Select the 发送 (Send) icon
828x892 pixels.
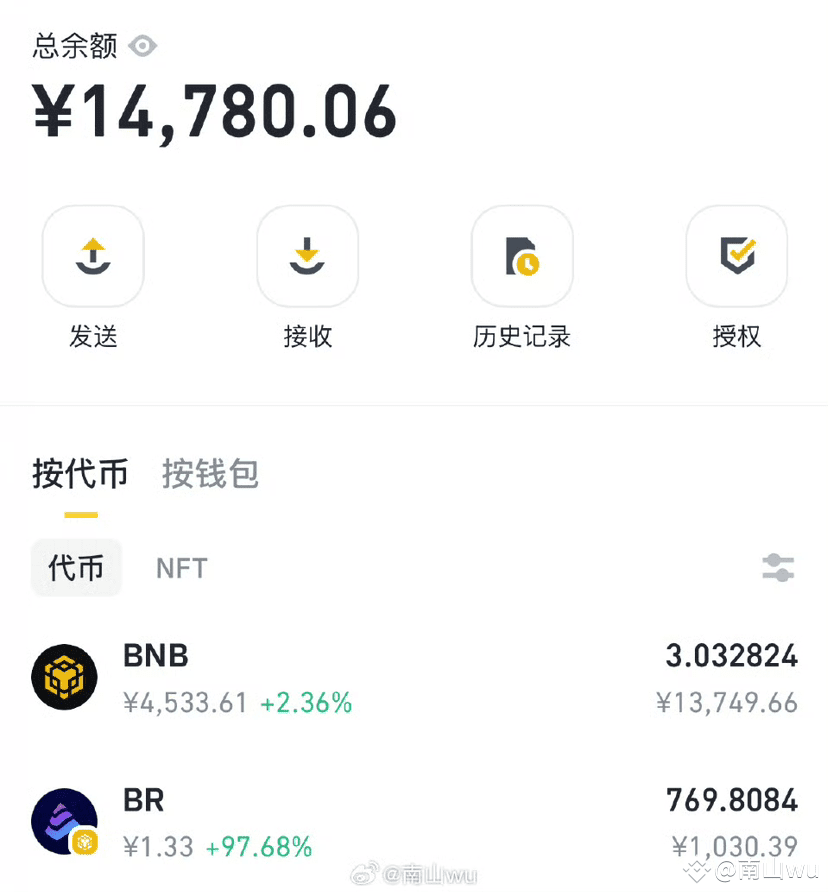[93, 256]
